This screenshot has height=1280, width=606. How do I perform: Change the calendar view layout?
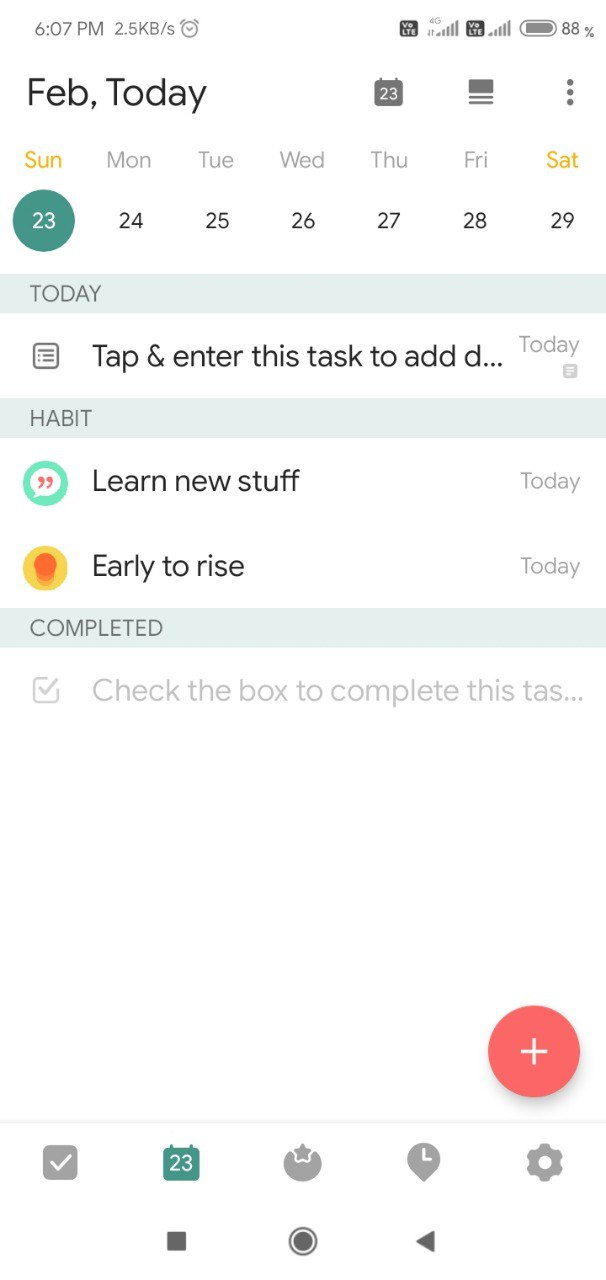[481, 93]
